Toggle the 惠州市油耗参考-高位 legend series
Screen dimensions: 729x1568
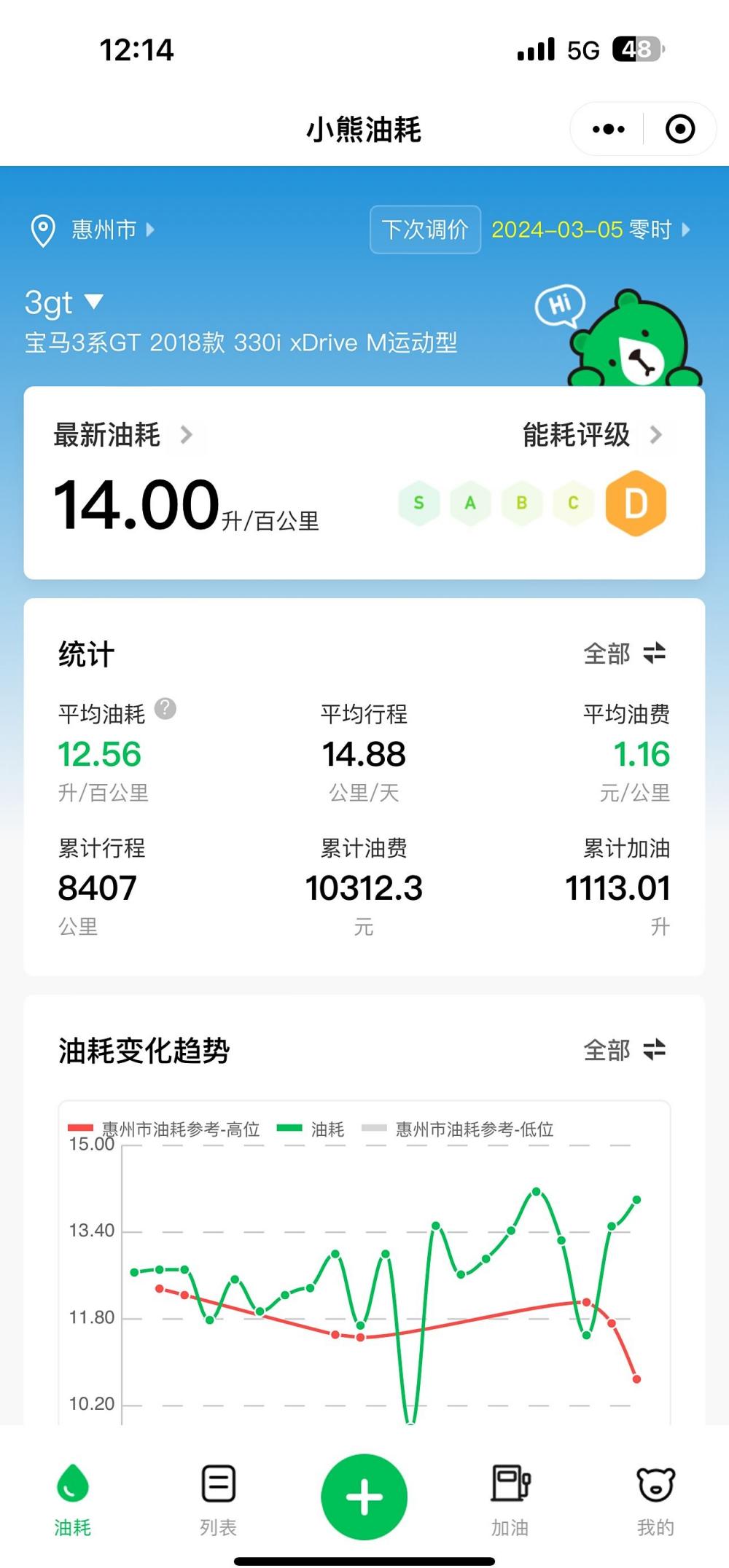(165, 1129)
